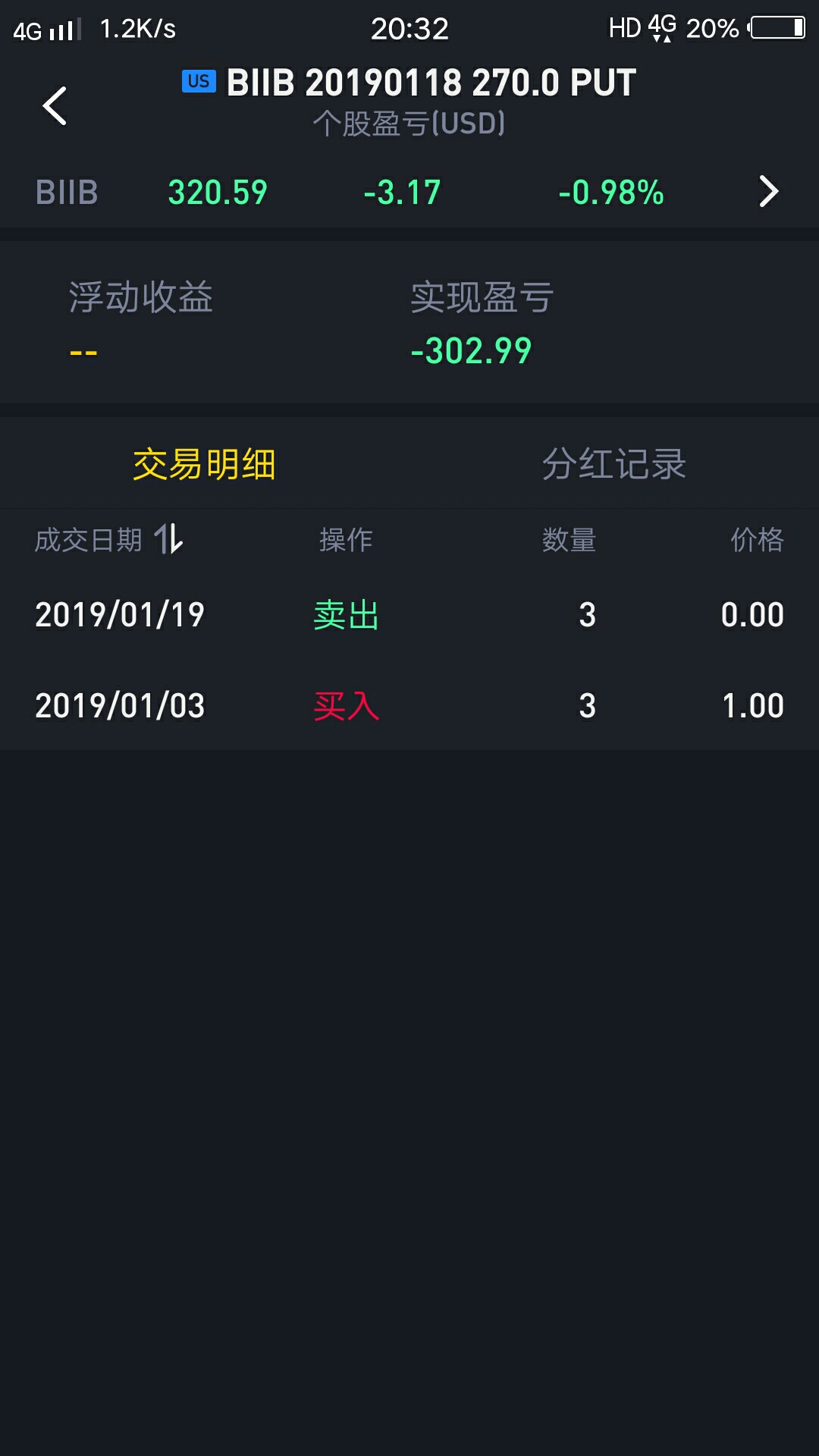Go back using the top-left arrow
Viewport: 819px width, 1456px height.
click(x=55, y=105)
